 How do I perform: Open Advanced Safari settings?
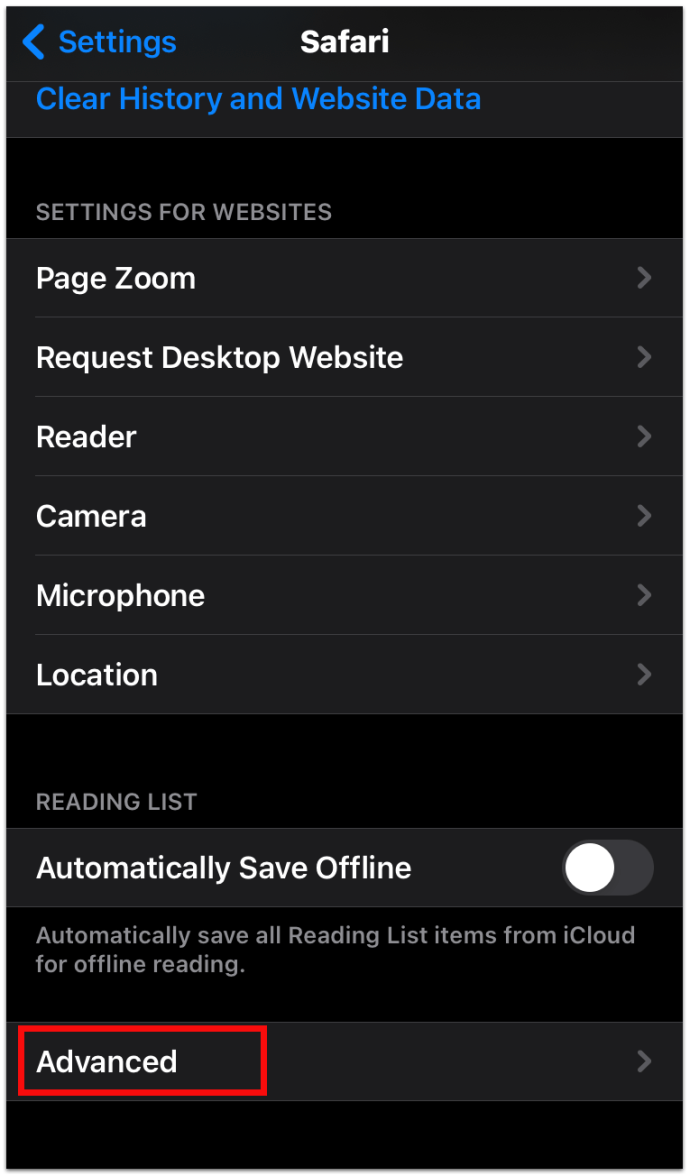(344, 1061)
